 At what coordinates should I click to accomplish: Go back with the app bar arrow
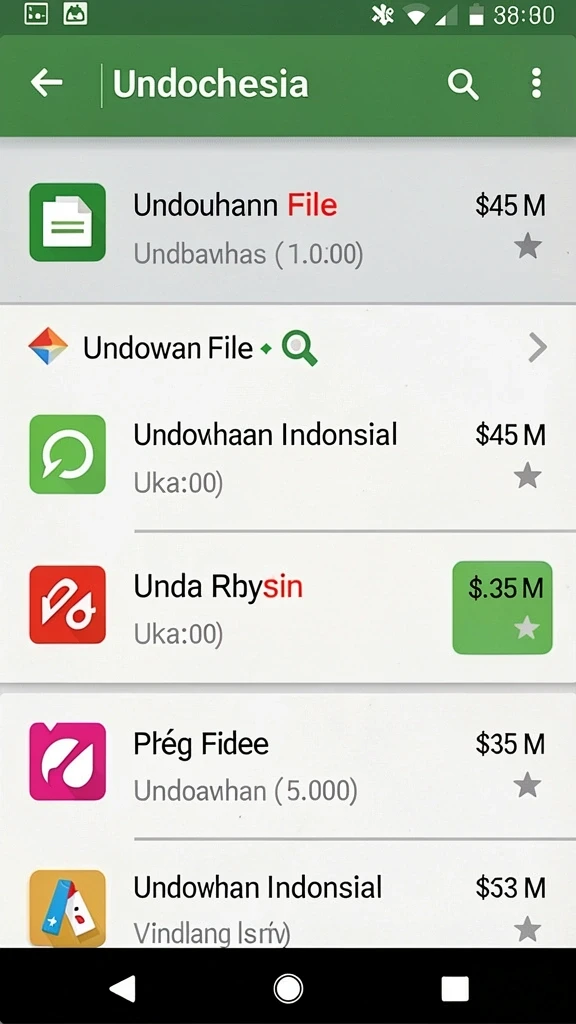[x=46, y=84]
